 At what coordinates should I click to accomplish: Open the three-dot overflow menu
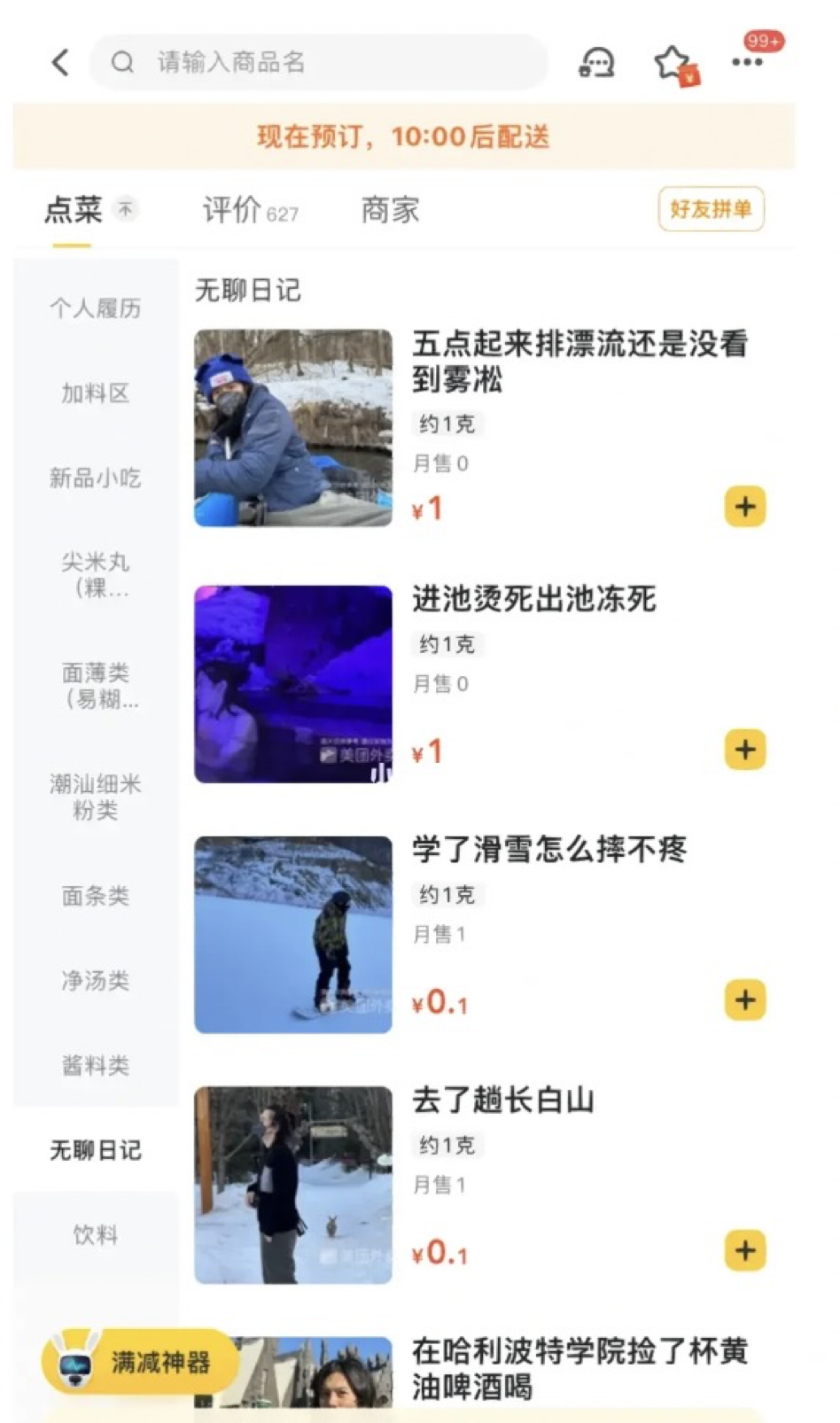point(747,61)
